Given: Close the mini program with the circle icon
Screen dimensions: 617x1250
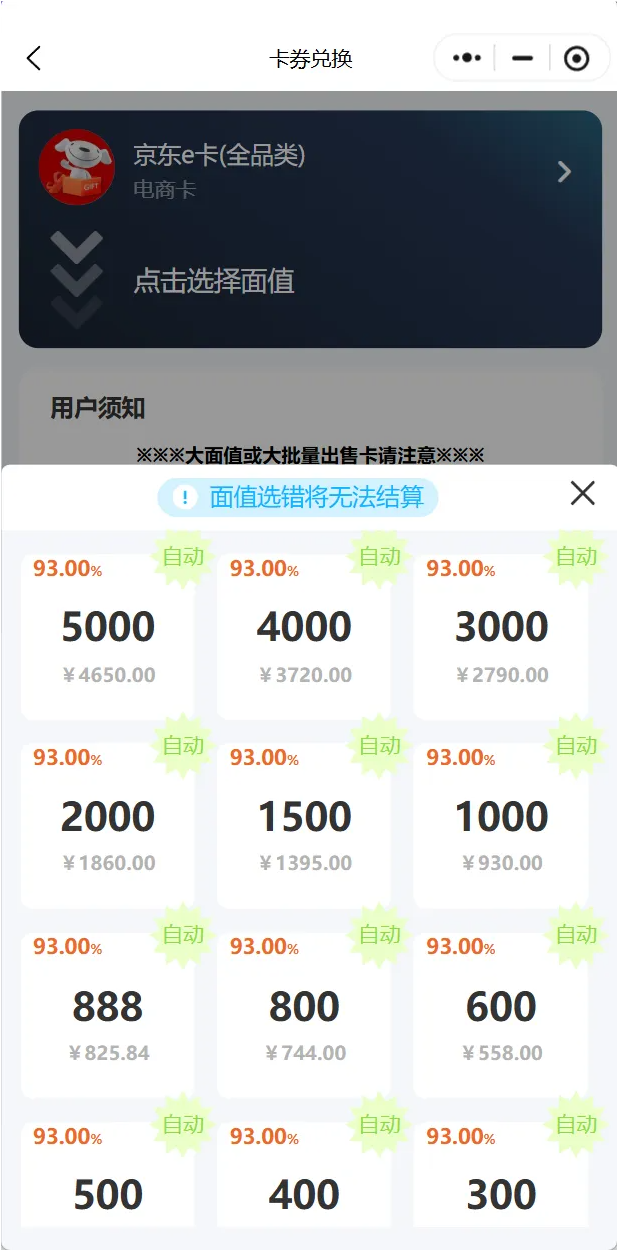Looking at the screenshot, I should click(576, 58).
